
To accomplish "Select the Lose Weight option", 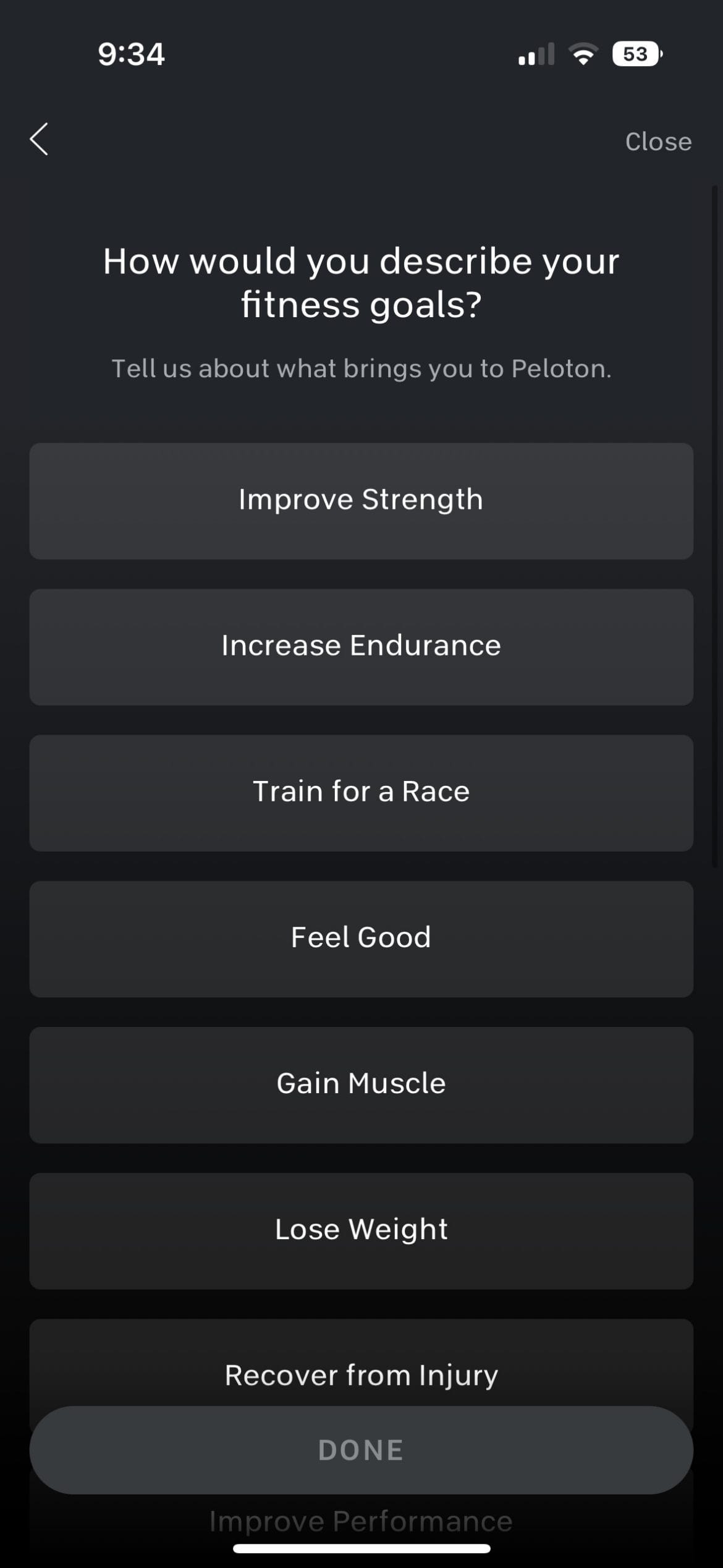I will click(x=361, y=1230).
